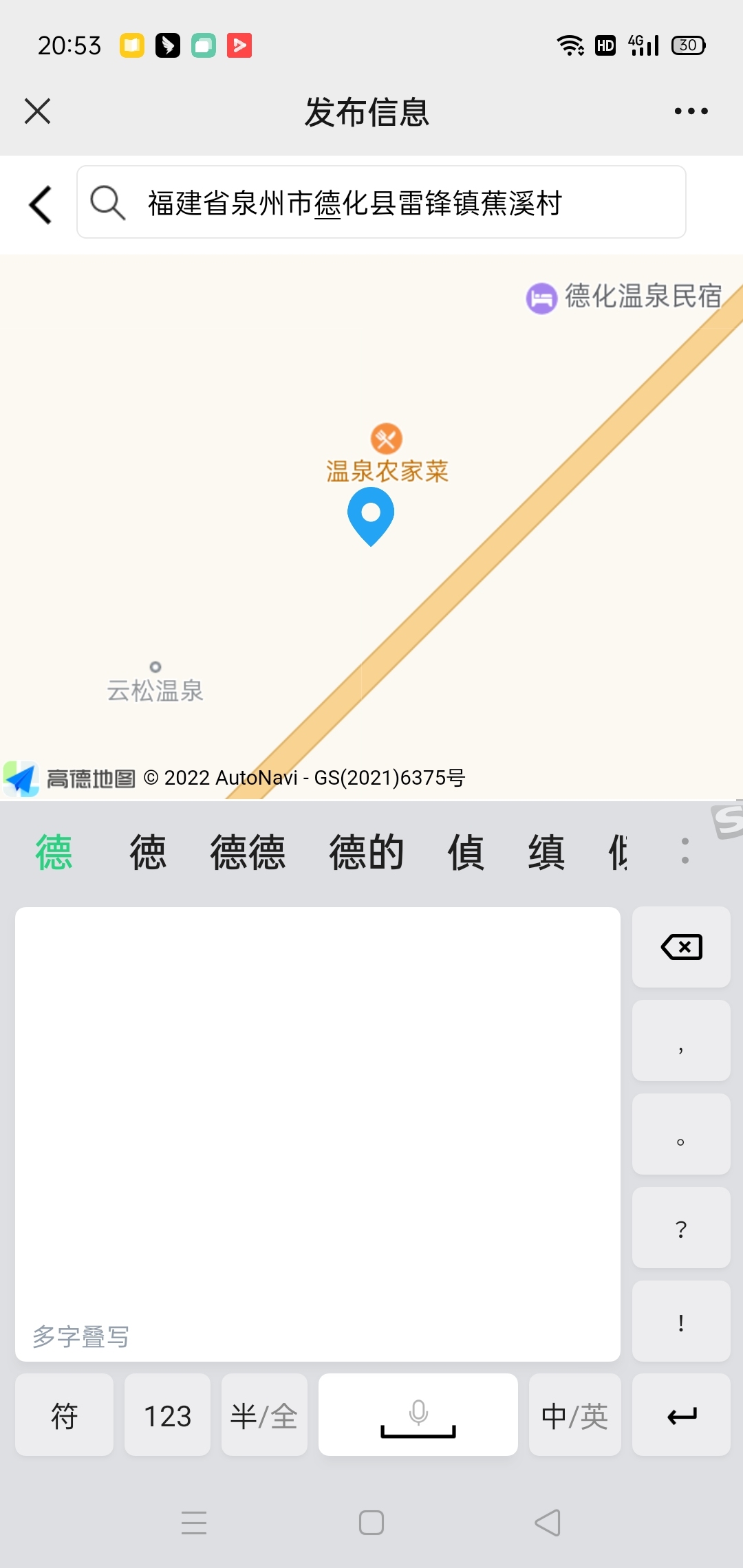Toggle 半/全 width mode

click(264, 1415)
